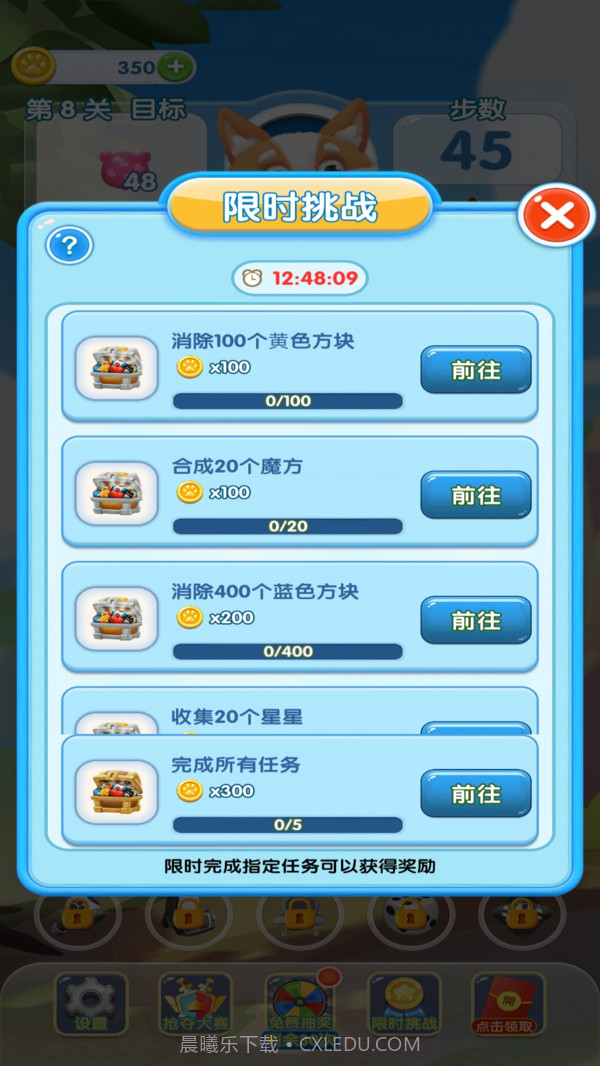Tap 前往 for 消除100个黄色方块 task
This screenshot has height=1066, width=600.
[475, 370]
